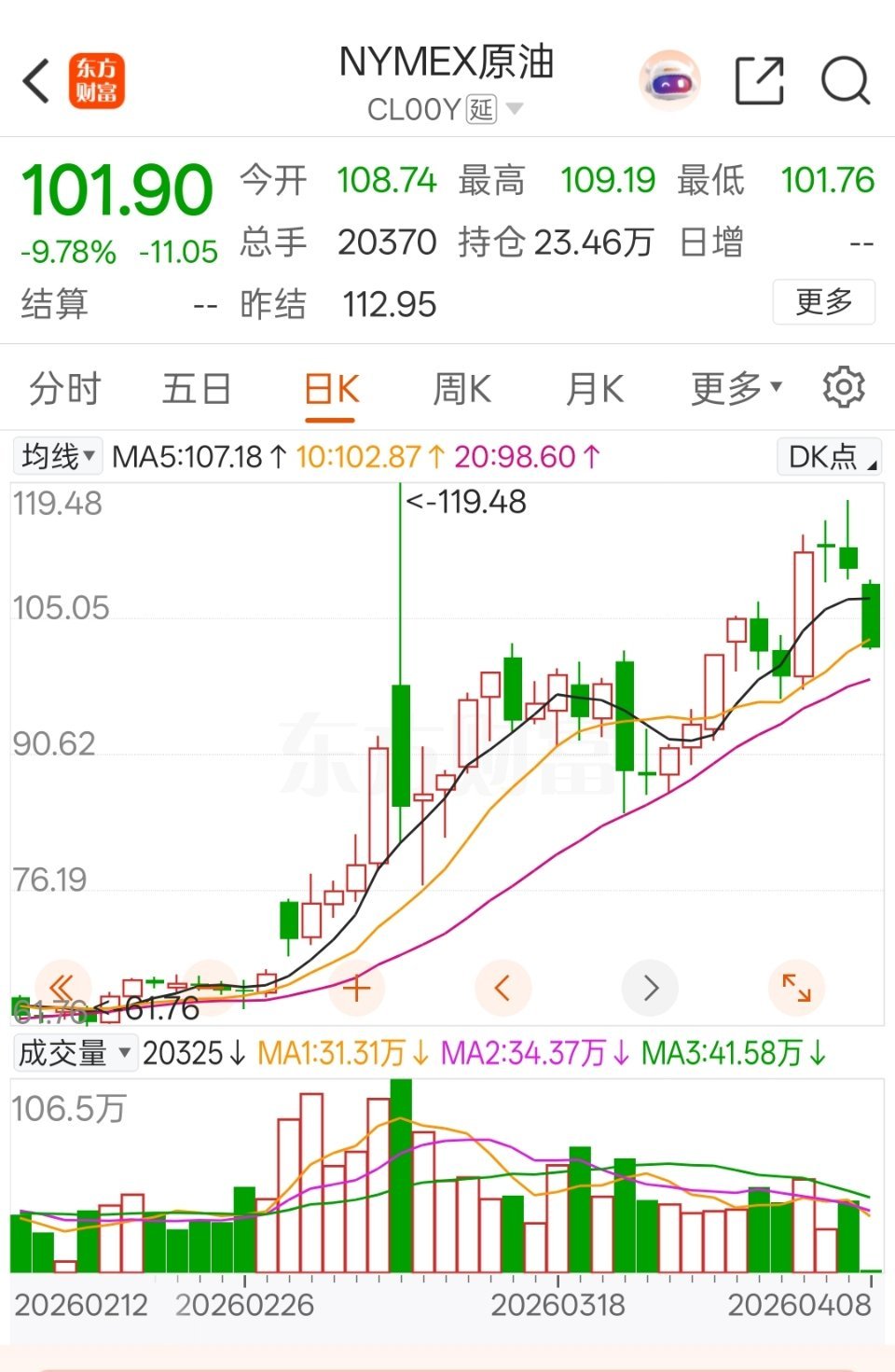Open the 成交量 volume indicator dropdown

tap(75, 1053)
